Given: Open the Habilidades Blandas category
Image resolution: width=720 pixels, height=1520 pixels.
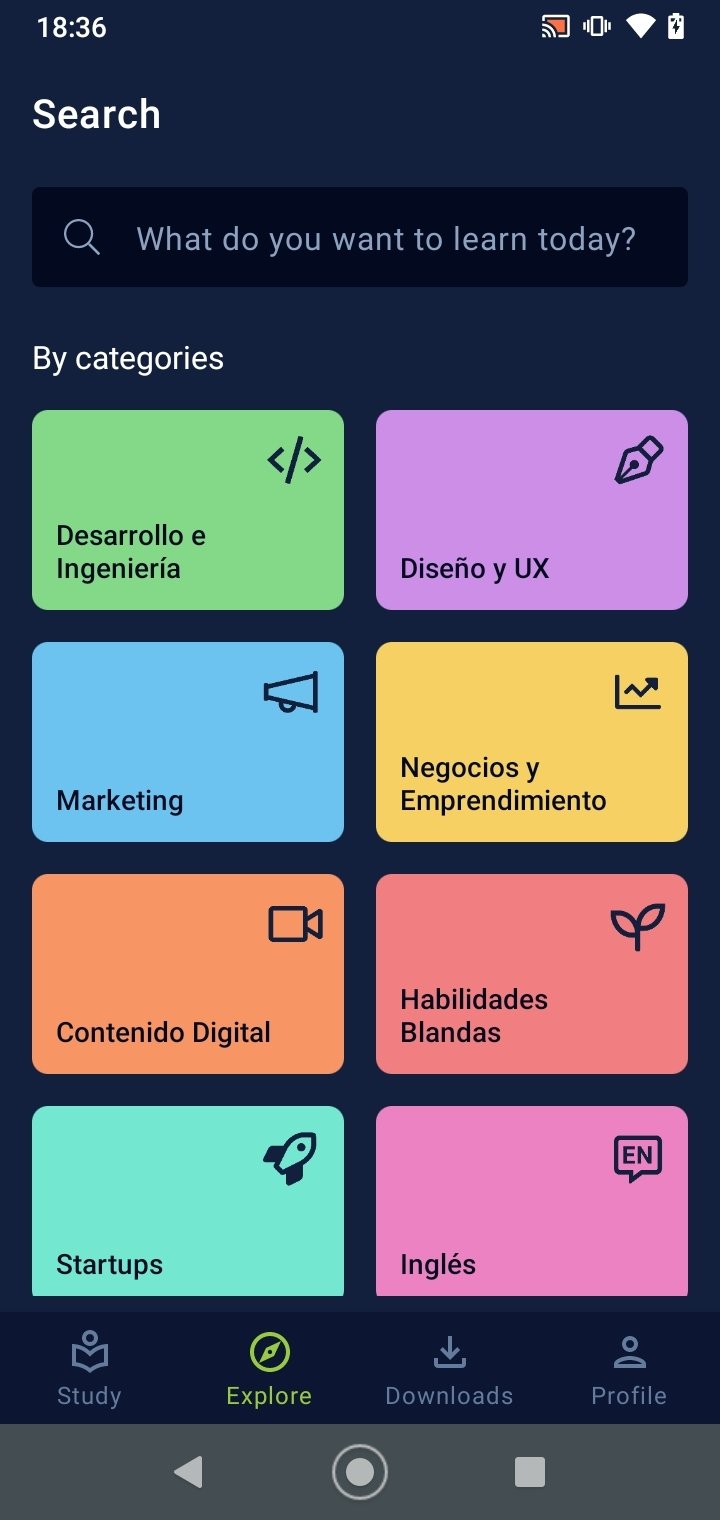Looking at the screenshot, I should [x=532, y=974].
